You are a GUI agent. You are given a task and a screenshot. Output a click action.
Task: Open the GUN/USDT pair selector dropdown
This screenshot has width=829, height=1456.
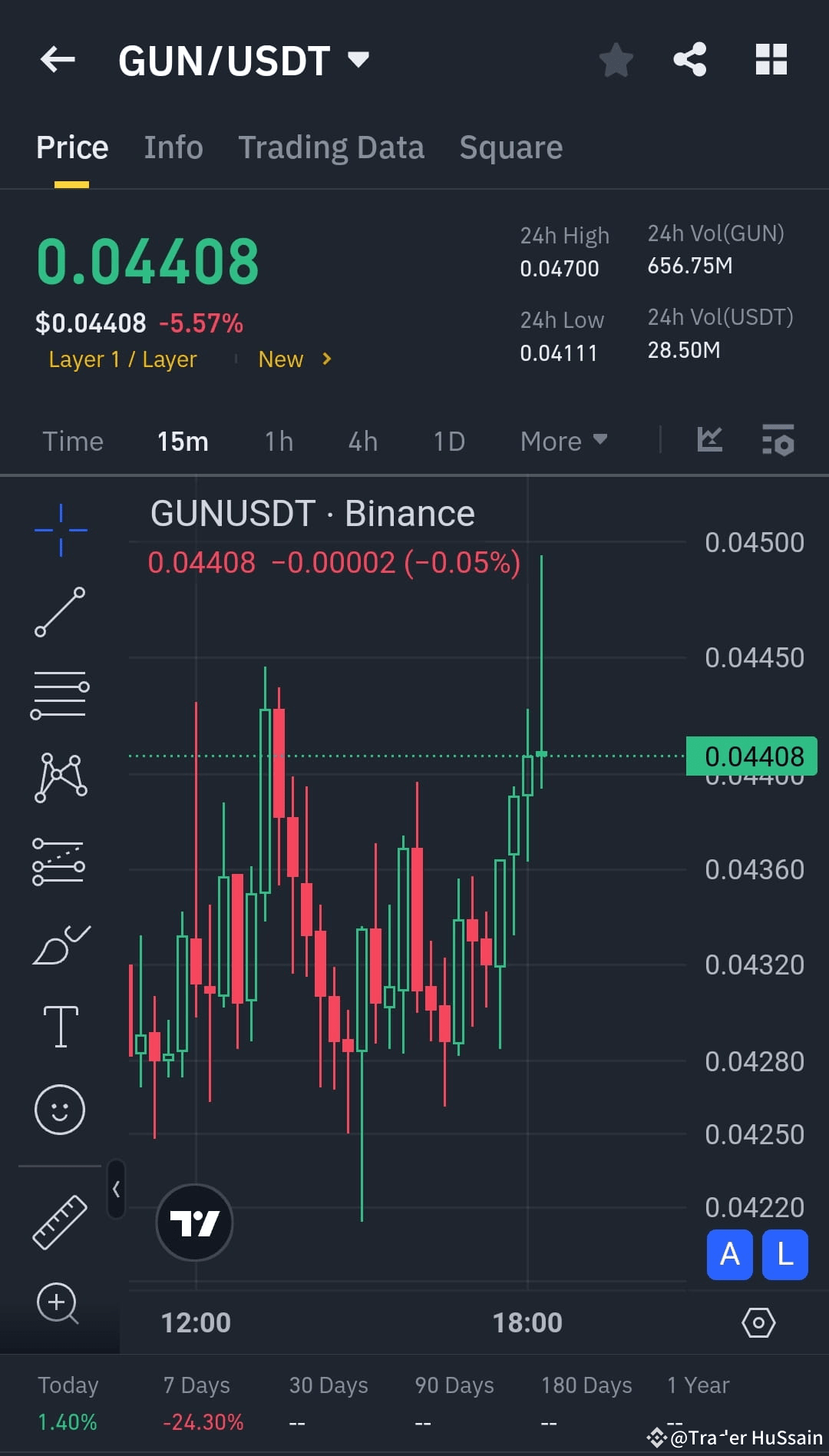point(358,60)
